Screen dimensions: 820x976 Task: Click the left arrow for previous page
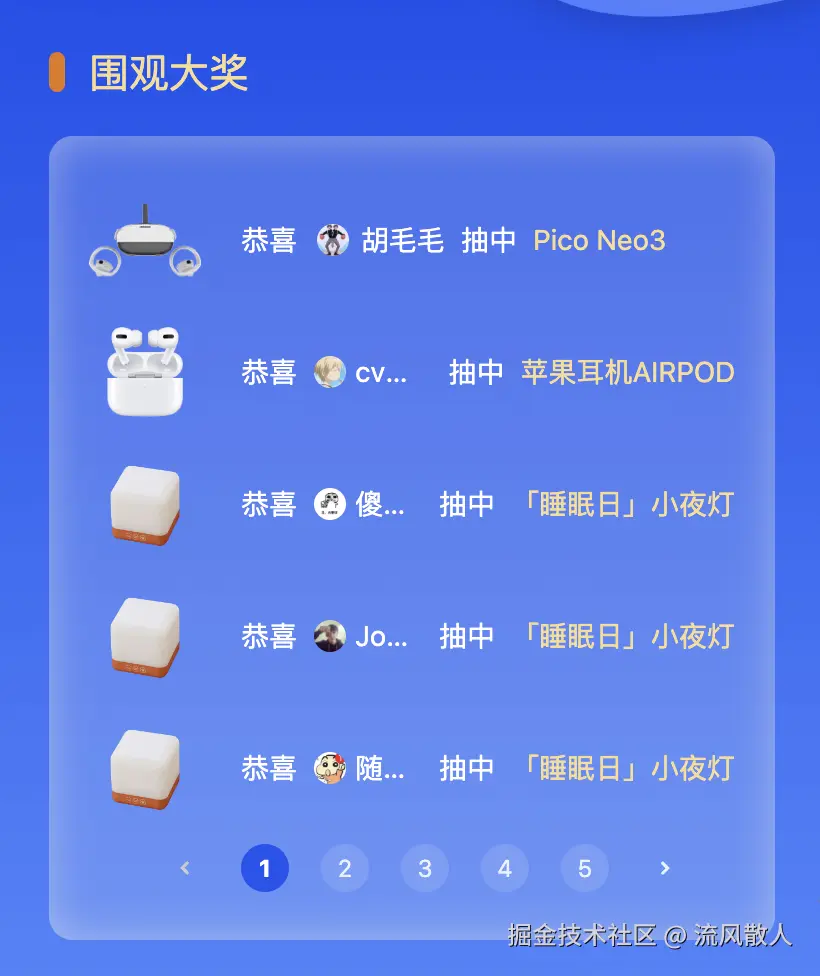tap(185, 868)
